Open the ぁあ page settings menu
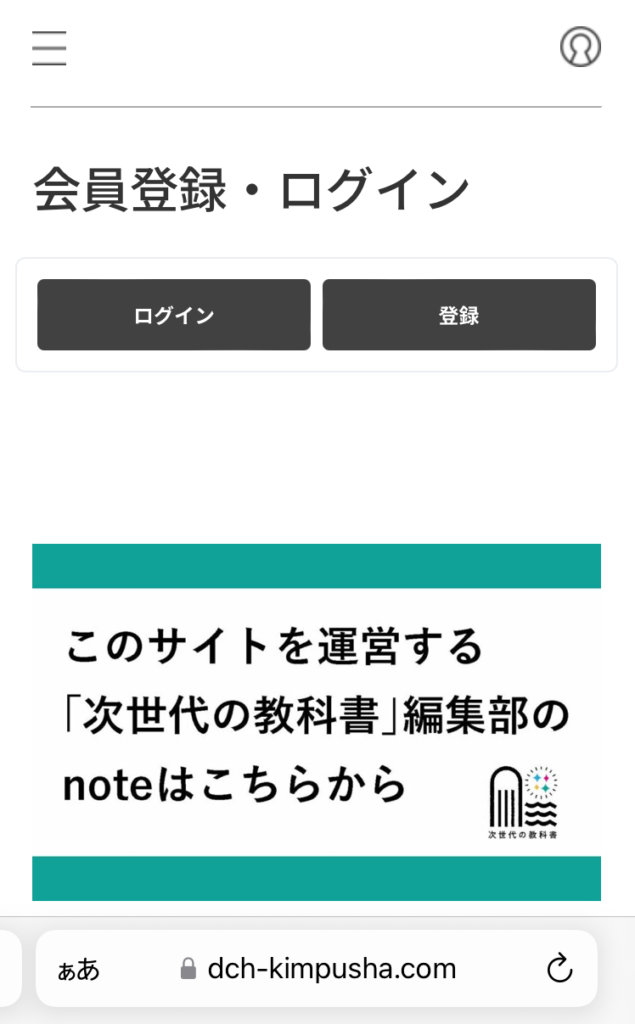Screen dimensions: 635x1024 79,969
